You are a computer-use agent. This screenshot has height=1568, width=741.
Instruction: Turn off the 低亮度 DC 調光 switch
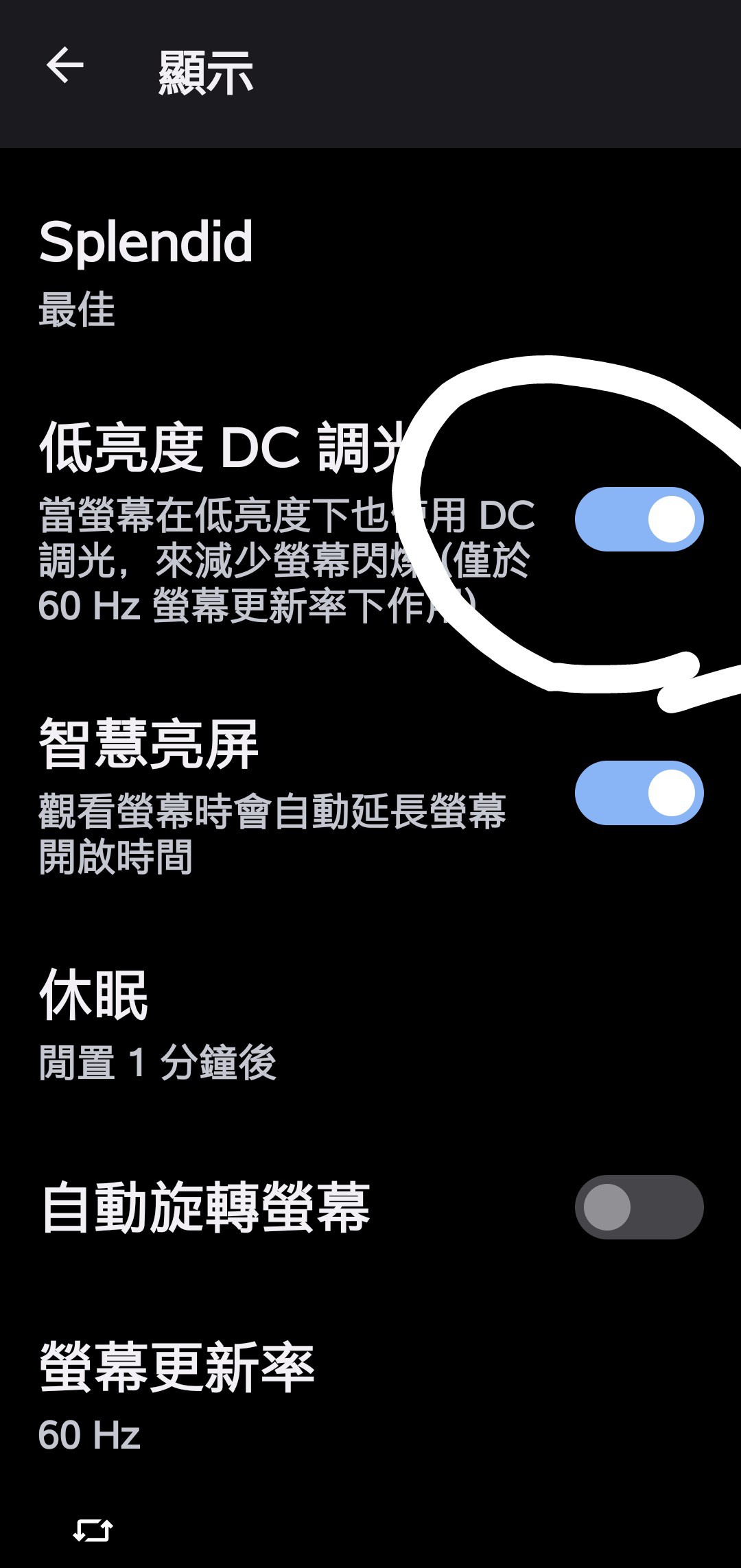(639, 519)
